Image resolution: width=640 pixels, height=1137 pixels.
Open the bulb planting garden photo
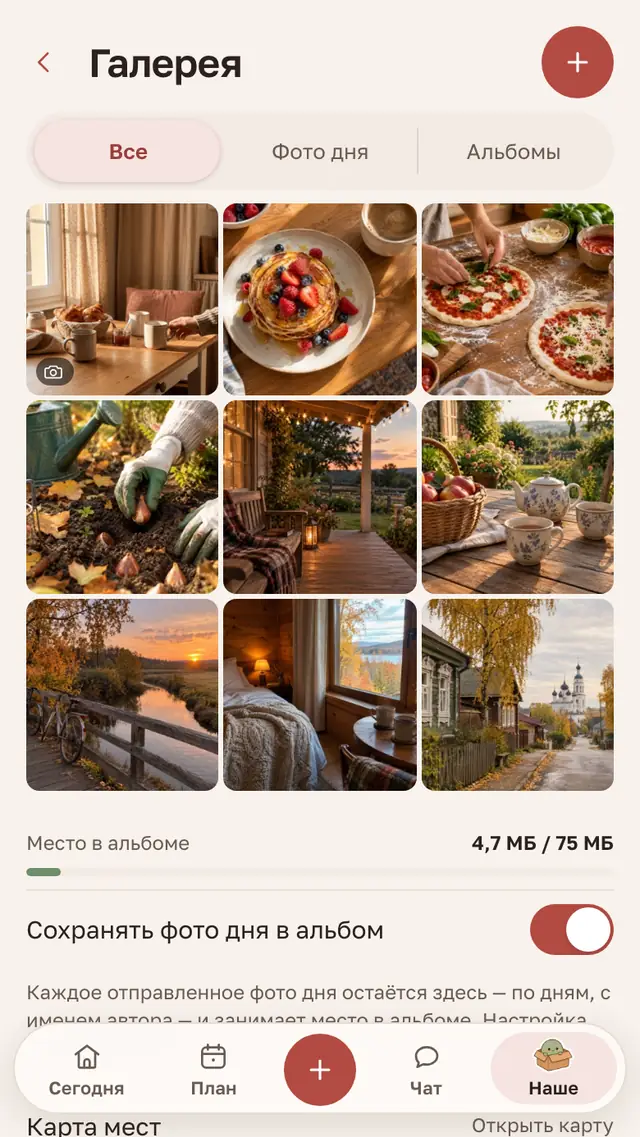[122, 497]
